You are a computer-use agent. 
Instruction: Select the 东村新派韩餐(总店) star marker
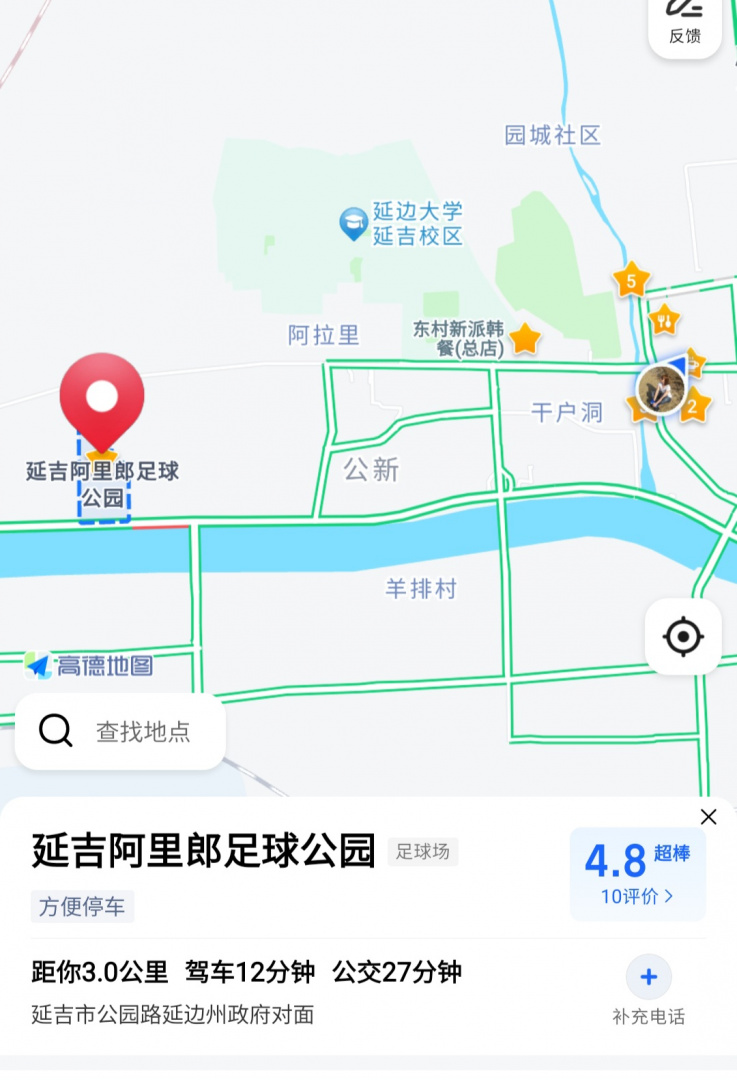[x=525, y=338]
